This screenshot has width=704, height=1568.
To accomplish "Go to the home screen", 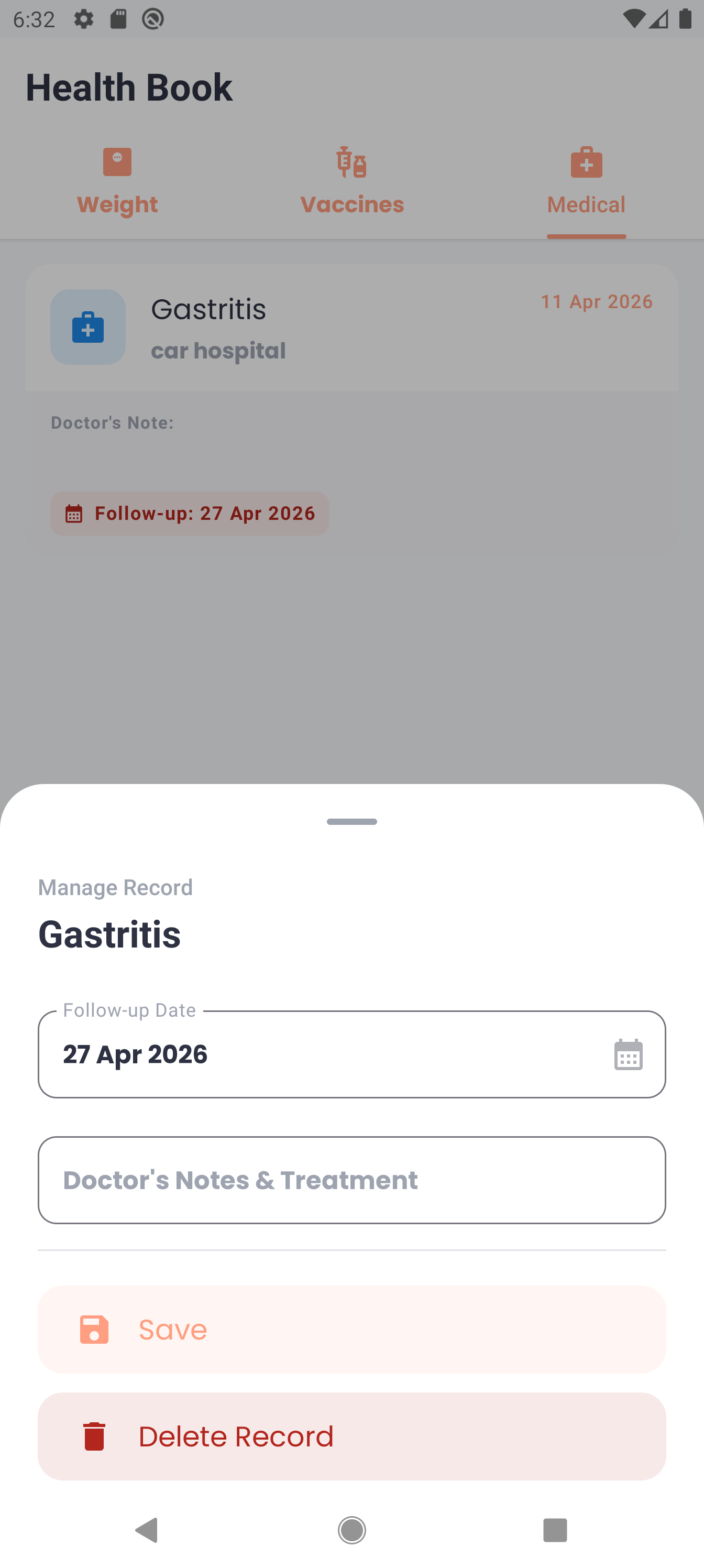I will pyautogui.click(x=351, y=1530).
